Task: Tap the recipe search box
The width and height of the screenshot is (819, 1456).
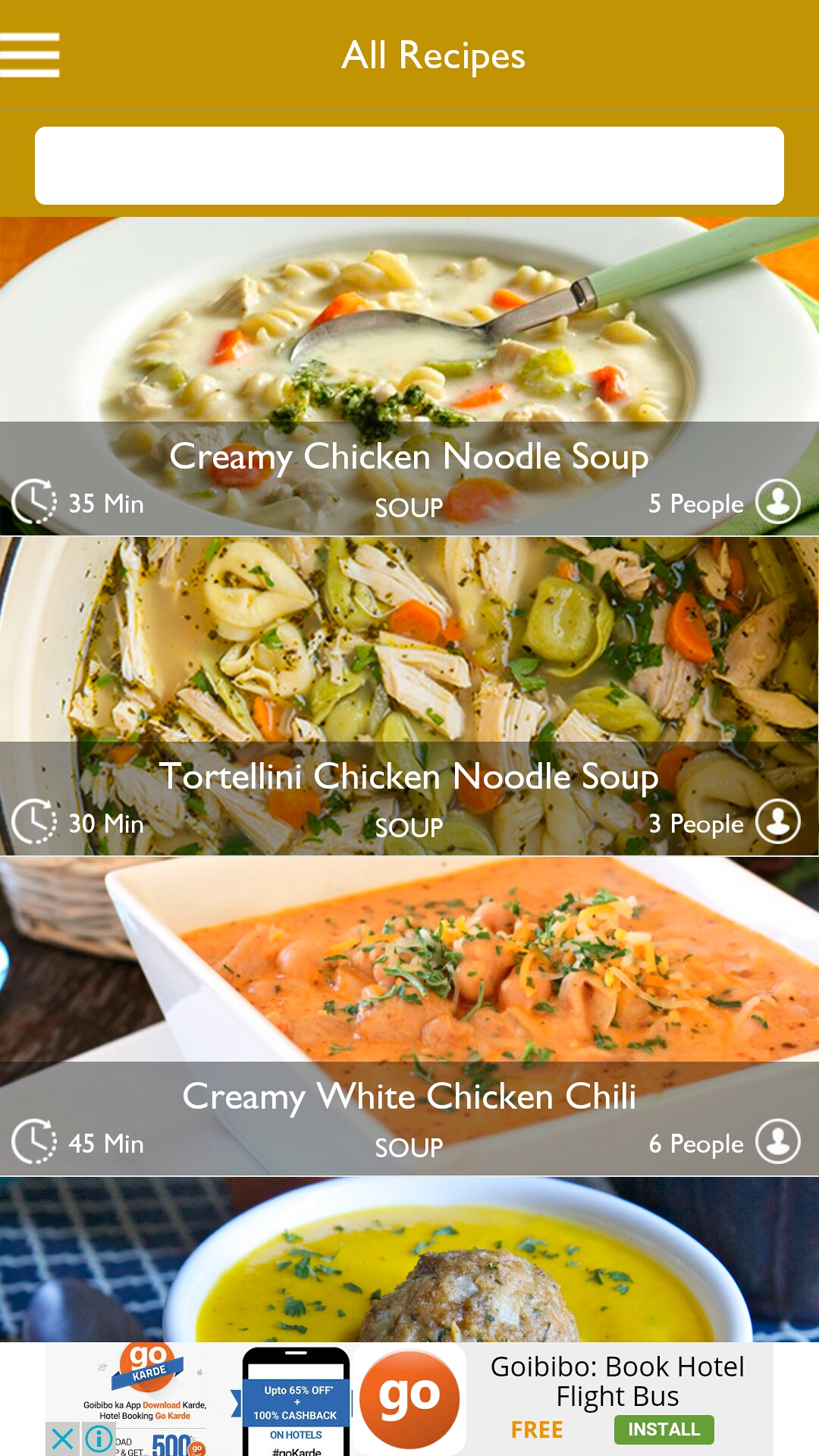Action: pyautogui.click(x=409, y=165)
